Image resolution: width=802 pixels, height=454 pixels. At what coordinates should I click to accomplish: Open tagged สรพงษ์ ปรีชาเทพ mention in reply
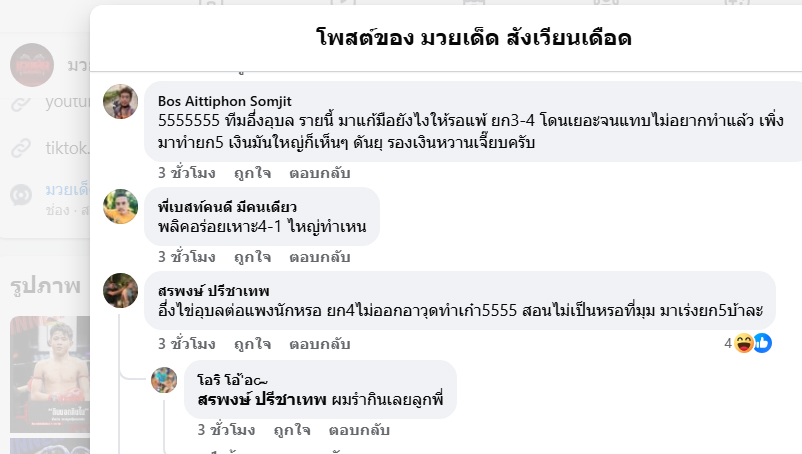click(x=262, y=400)
